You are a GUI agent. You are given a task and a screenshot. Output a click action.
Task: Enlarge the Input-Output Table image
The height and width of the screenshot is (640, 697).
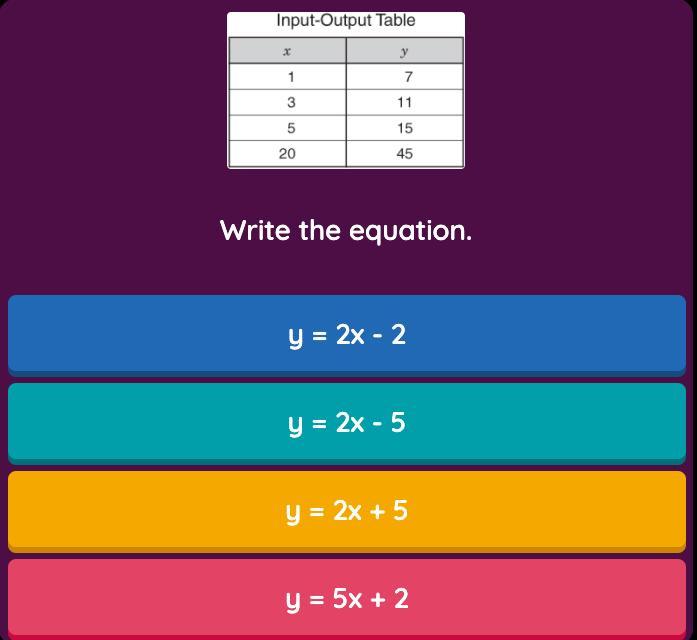coord(346,90)
